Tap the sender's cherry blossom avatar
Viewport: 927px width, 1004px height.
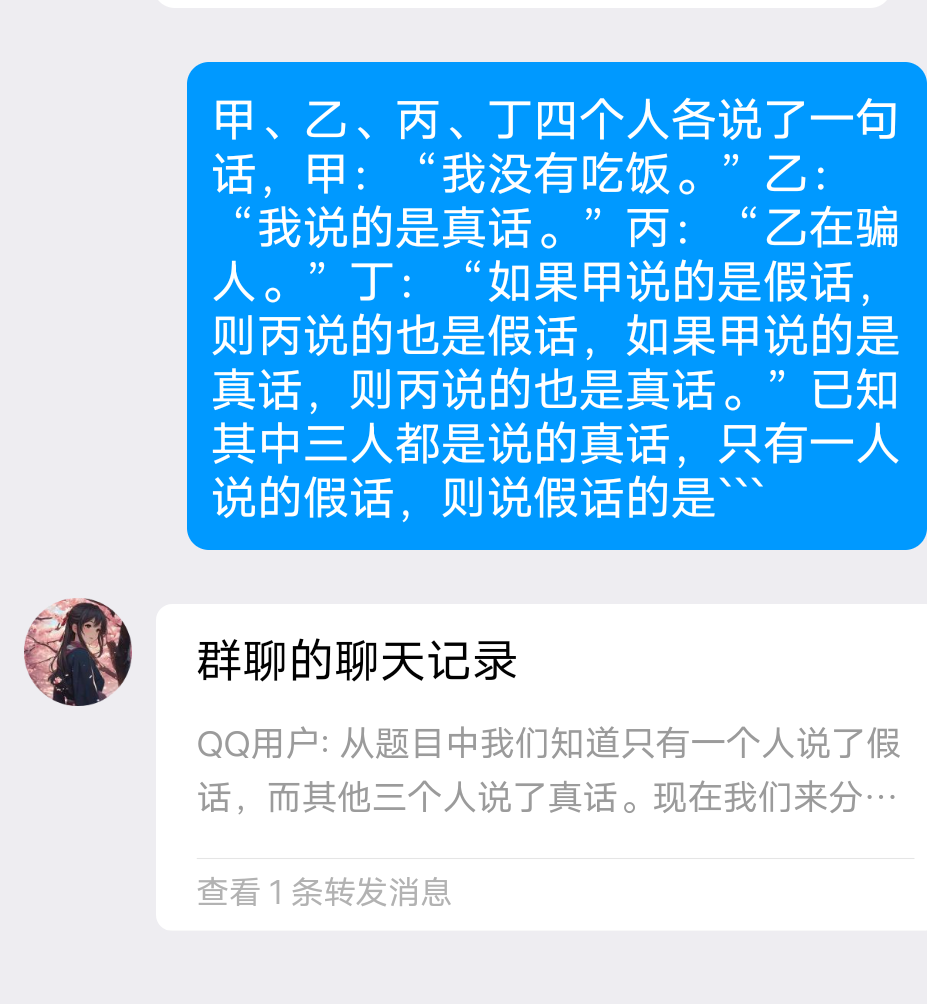tap(78, 652)
